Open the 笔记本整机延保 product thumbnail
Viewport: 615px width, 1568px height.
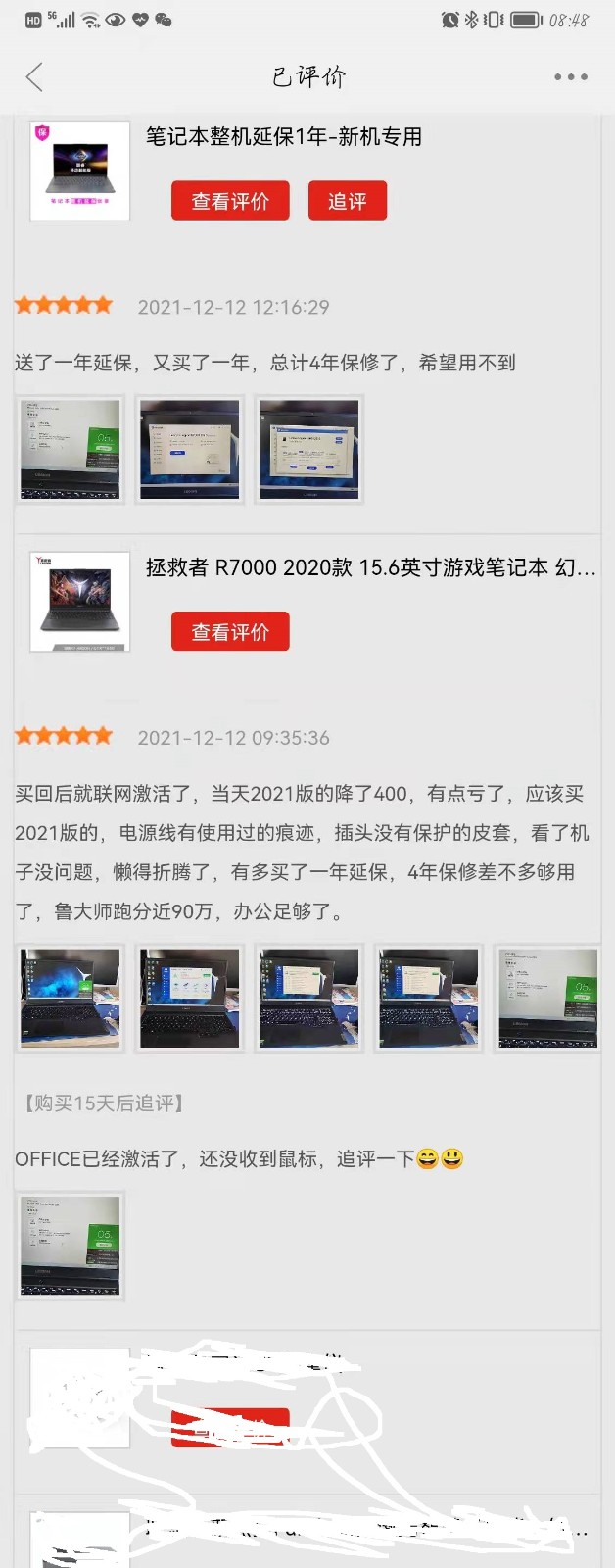coord(80,171)
